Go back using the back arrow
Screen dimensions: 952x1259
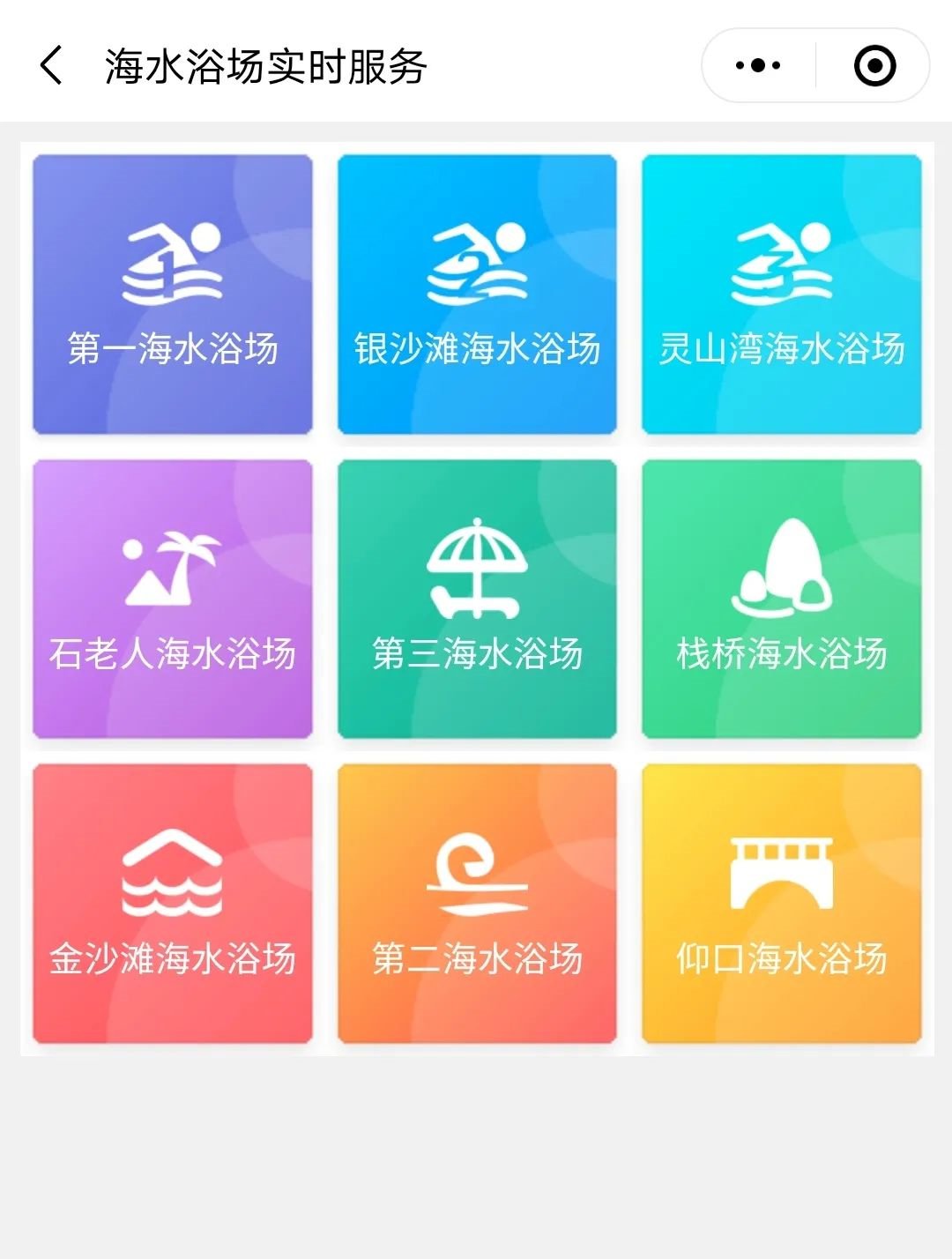point(52,66)
